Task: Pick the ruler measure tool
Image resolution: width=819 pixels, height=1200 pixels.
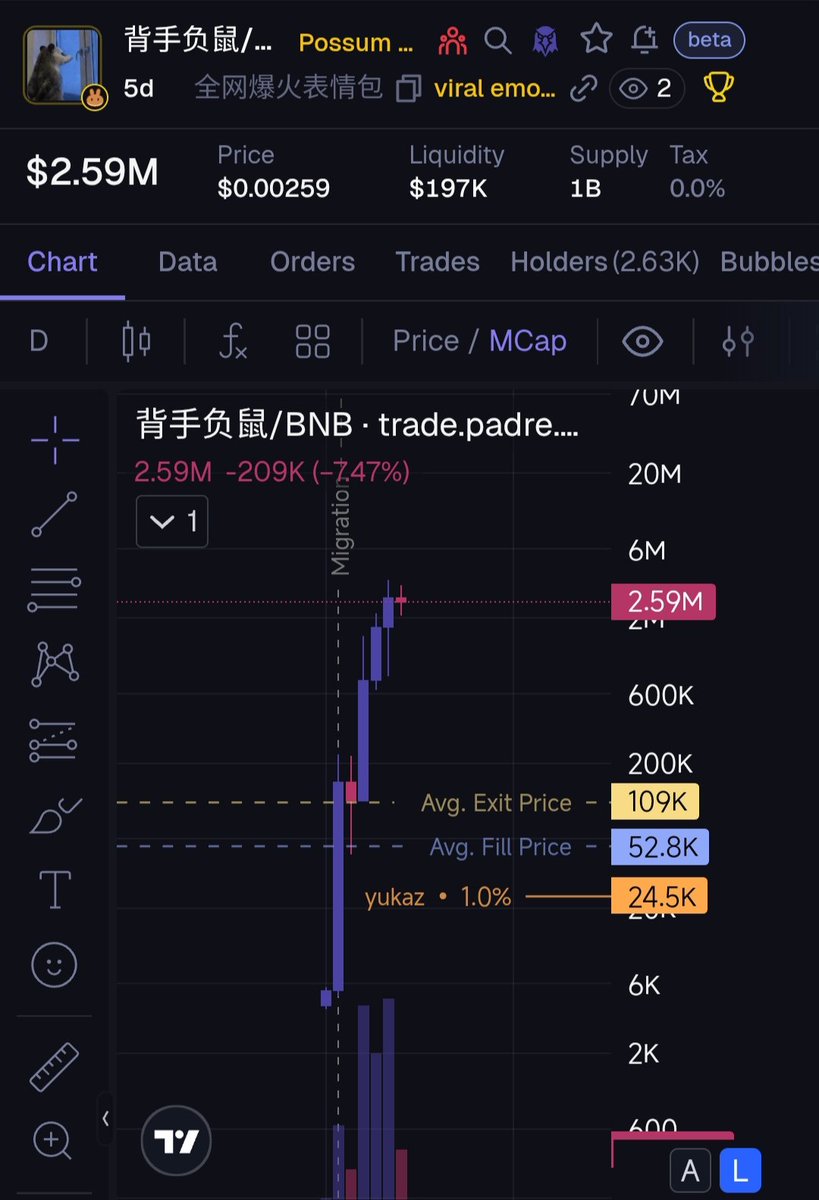Action: coord(54,1067)
